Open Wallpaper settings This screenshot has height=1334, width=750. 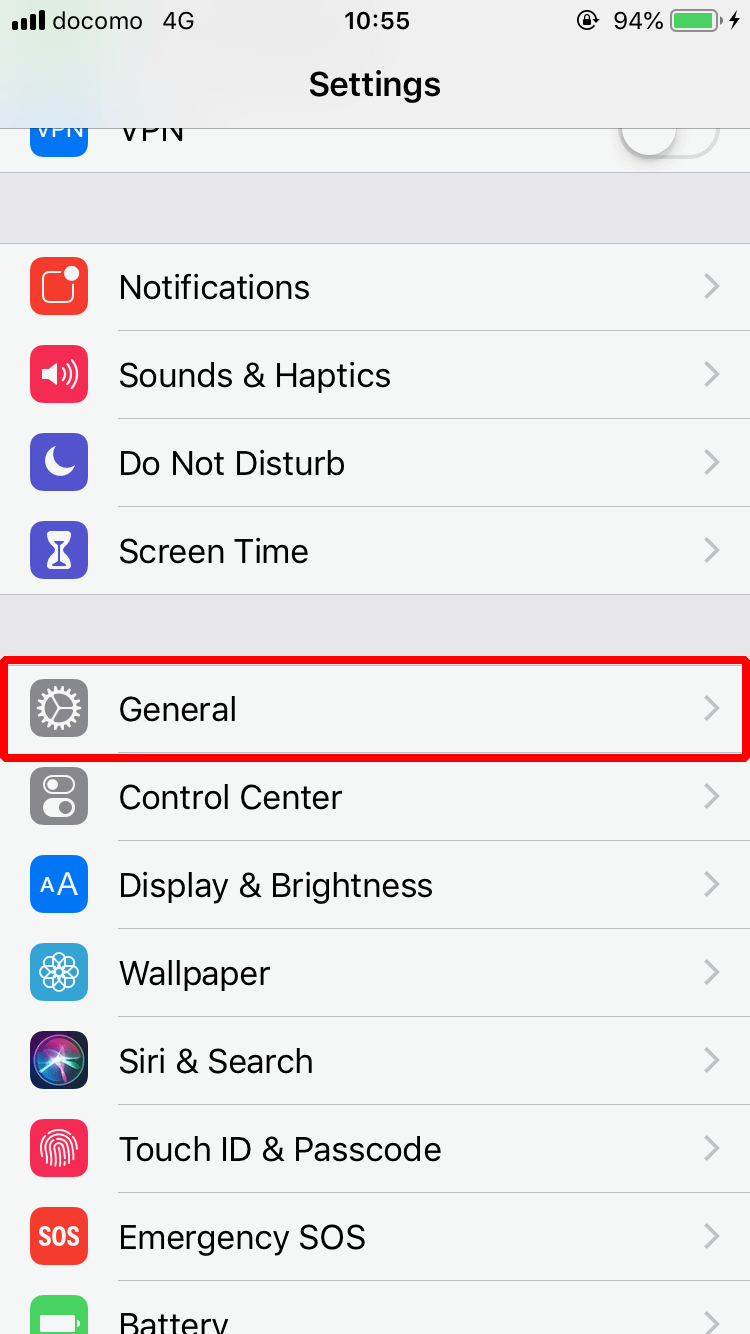pos(375,973)
